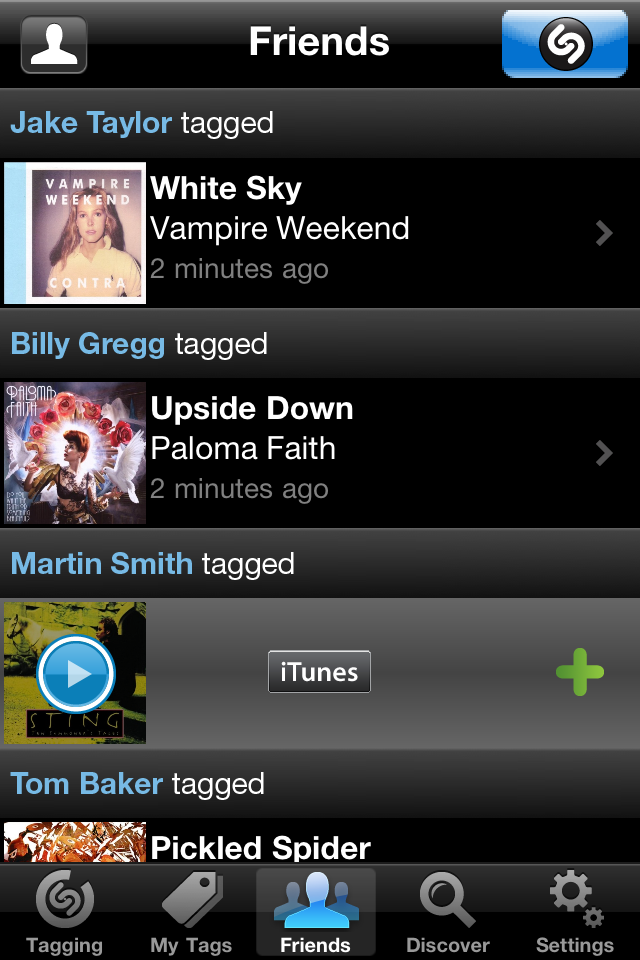
Task: Open the Settings tab
Action: click(575, 912)
